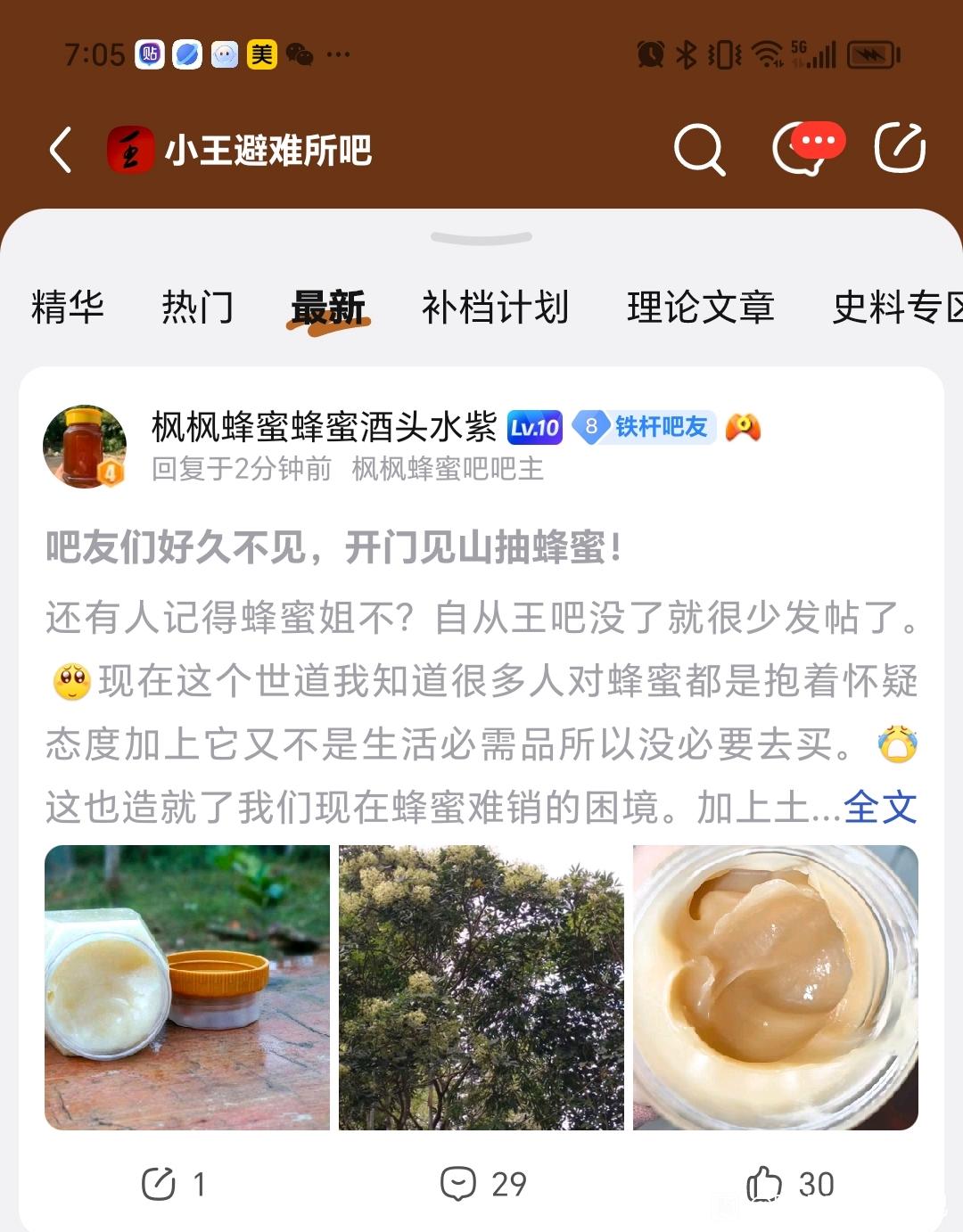Open the photo of the jar with orange lid

[x=187, y=988]
